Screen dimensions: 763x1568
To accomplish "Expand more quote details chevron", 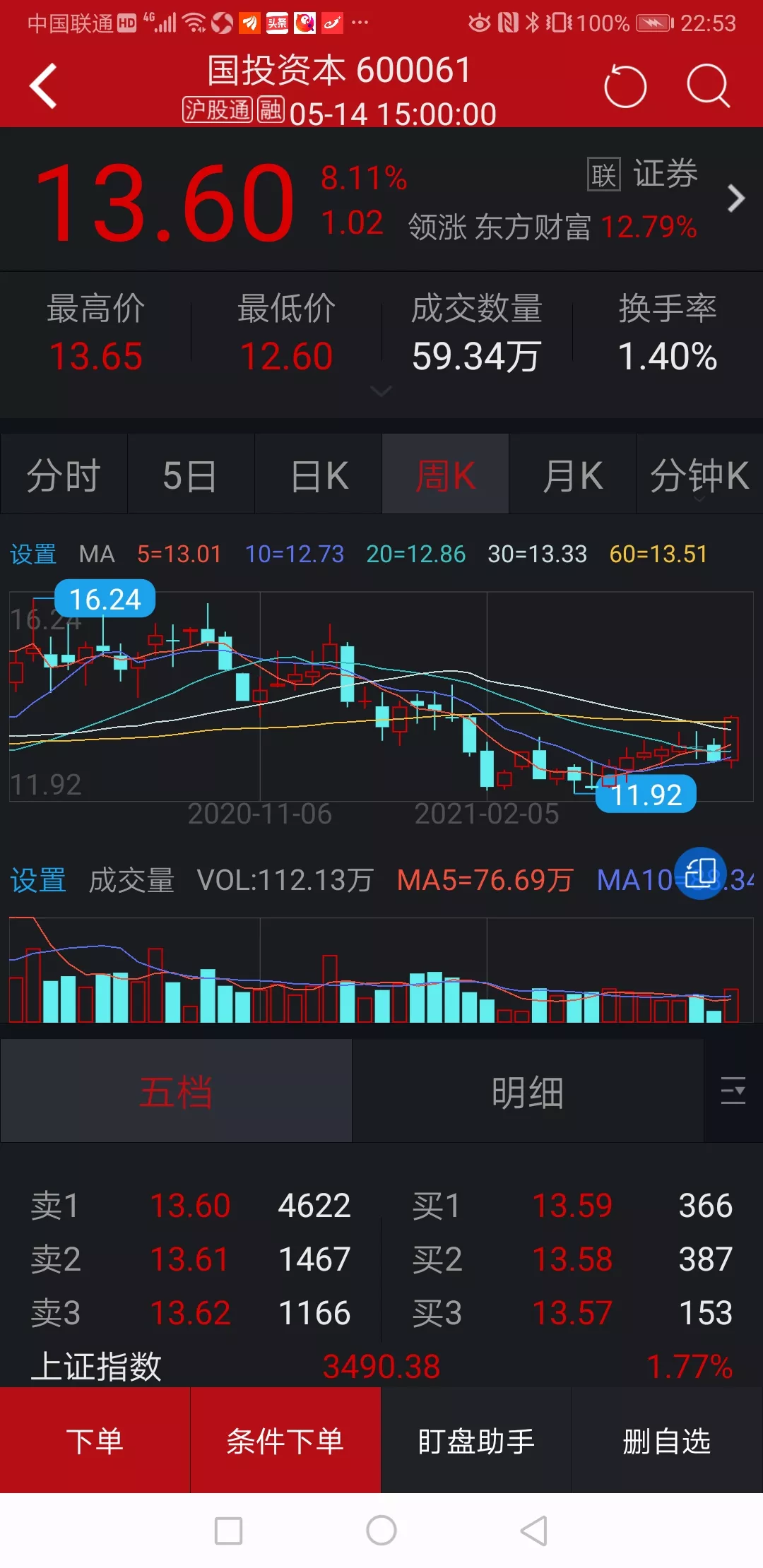I will pyautogui.click(x=381, y=391).
